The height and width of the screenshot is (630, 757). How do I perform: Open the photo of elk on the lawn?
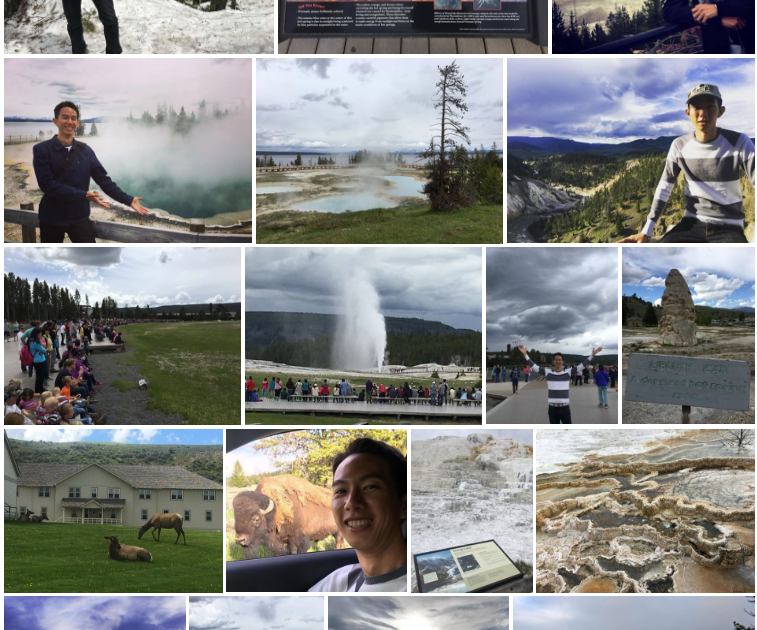tap(114, 510)
